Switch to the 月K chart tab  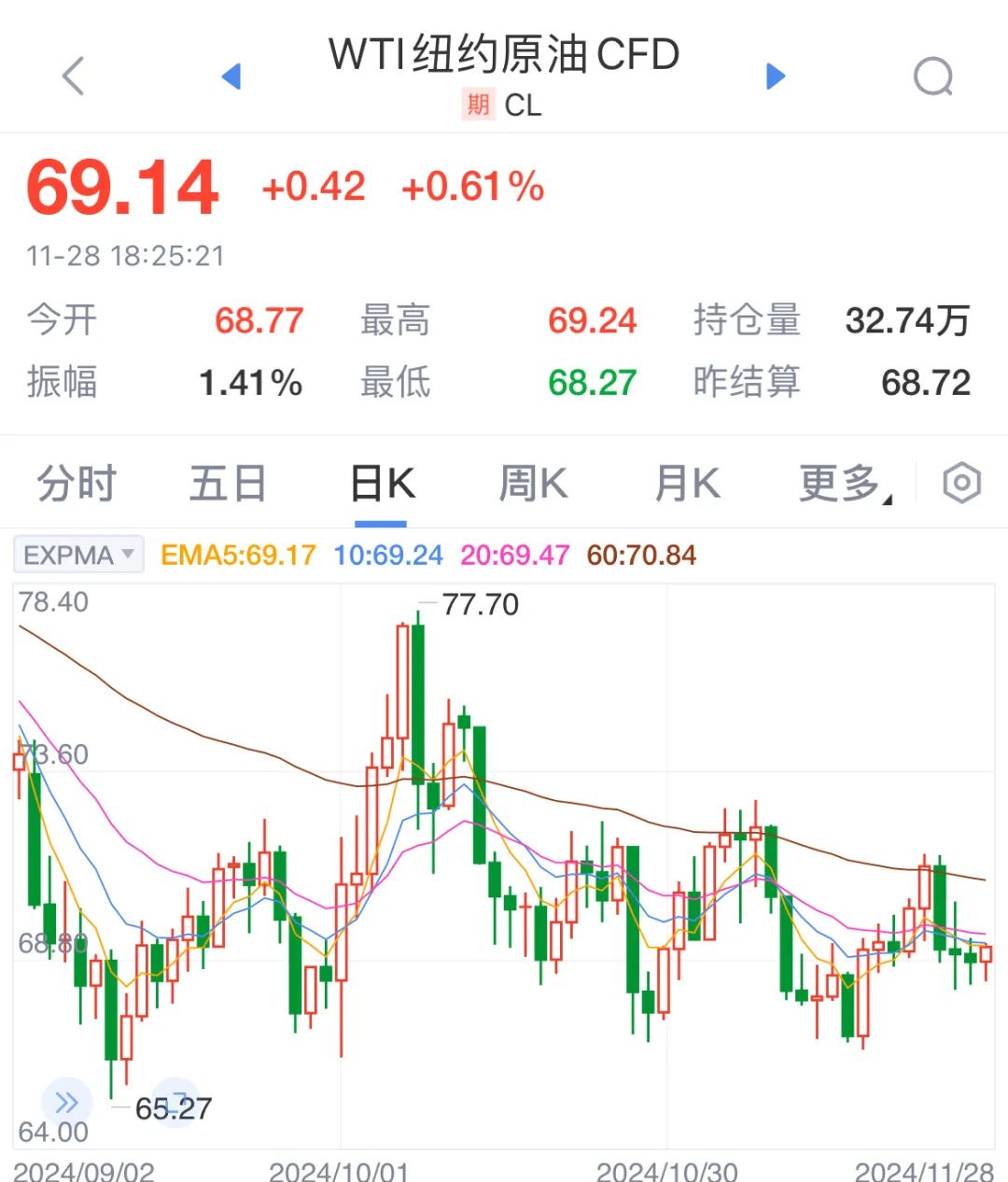tap(687, 485)
